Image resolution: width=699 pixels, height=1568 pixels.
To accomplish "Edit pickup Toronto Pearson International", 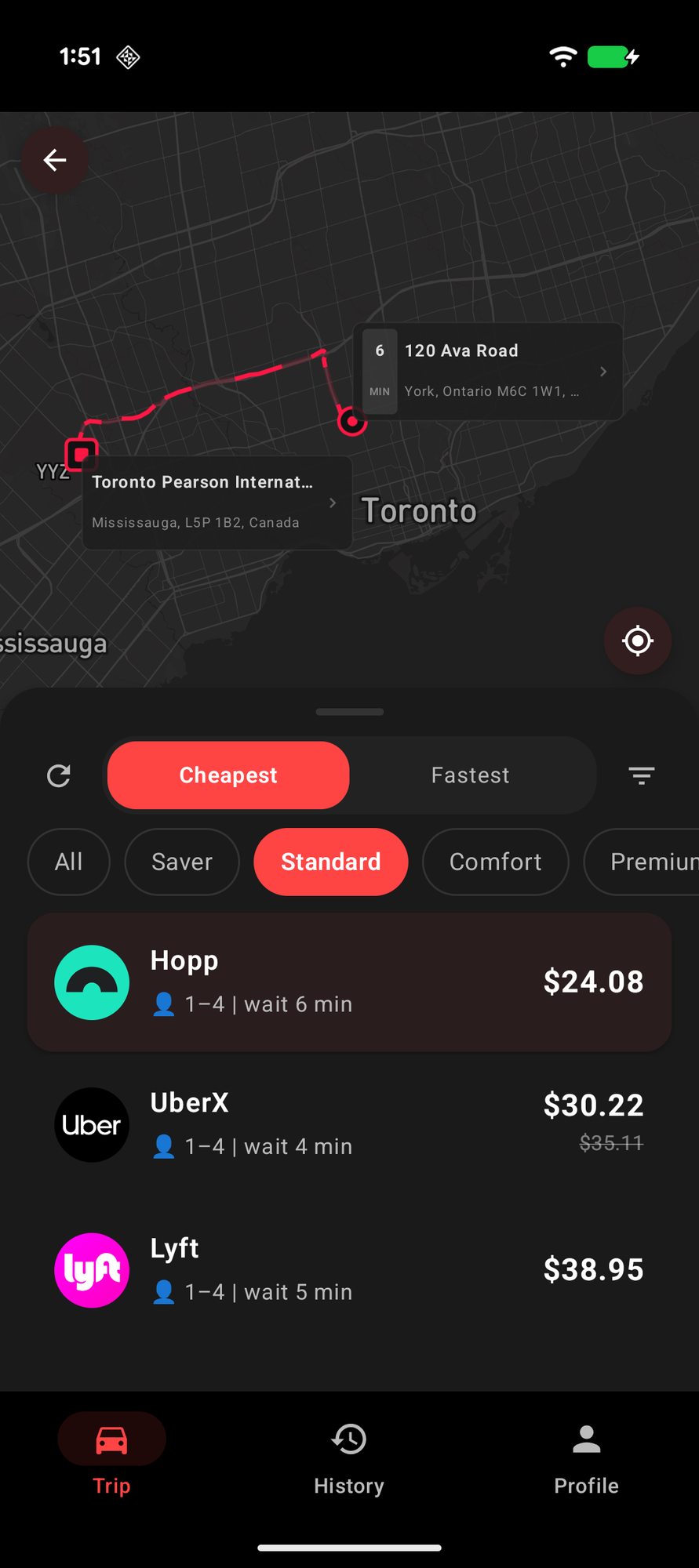I will tap(217, 503).
